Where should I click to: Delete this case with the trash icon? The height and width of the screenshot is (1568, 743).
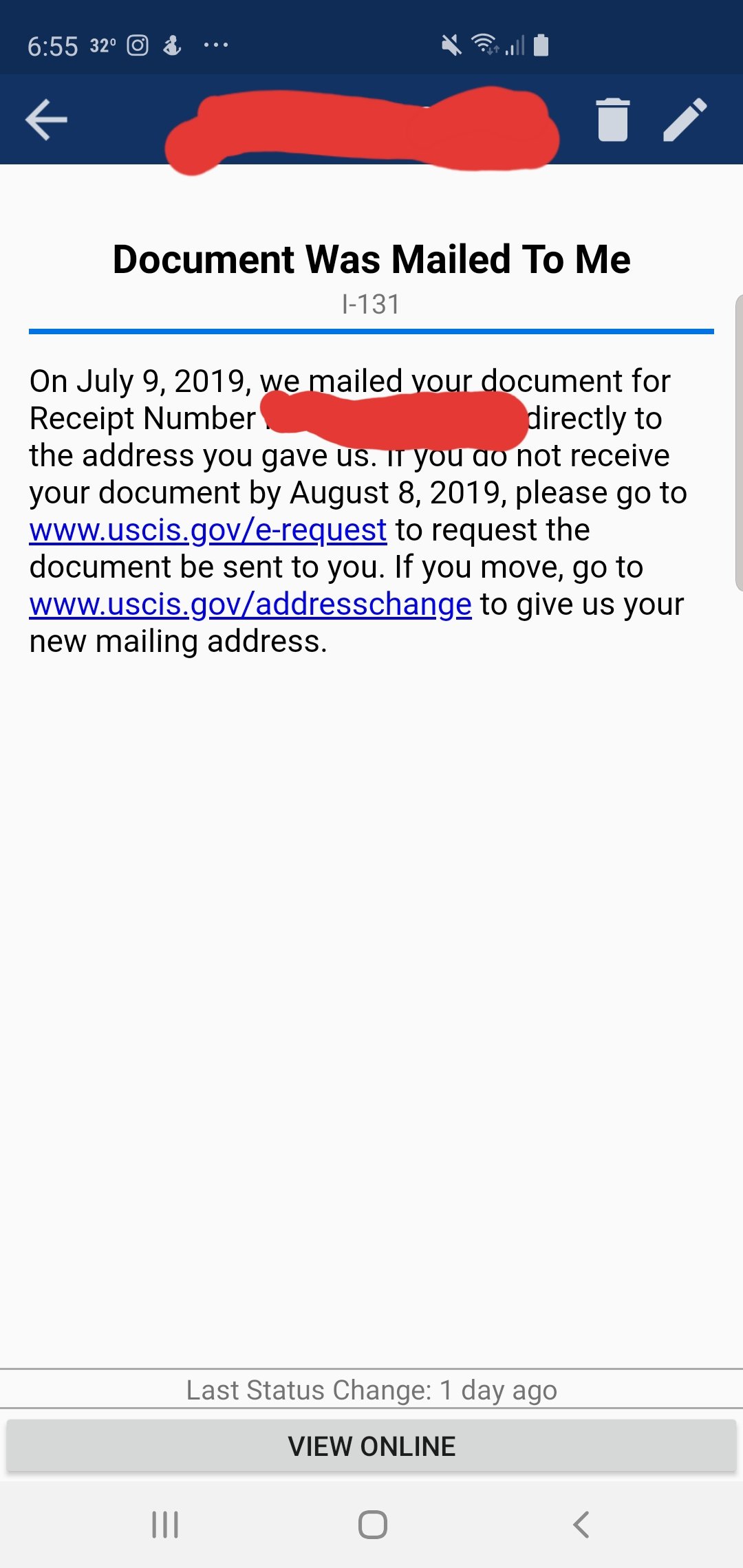pos(612,120)
